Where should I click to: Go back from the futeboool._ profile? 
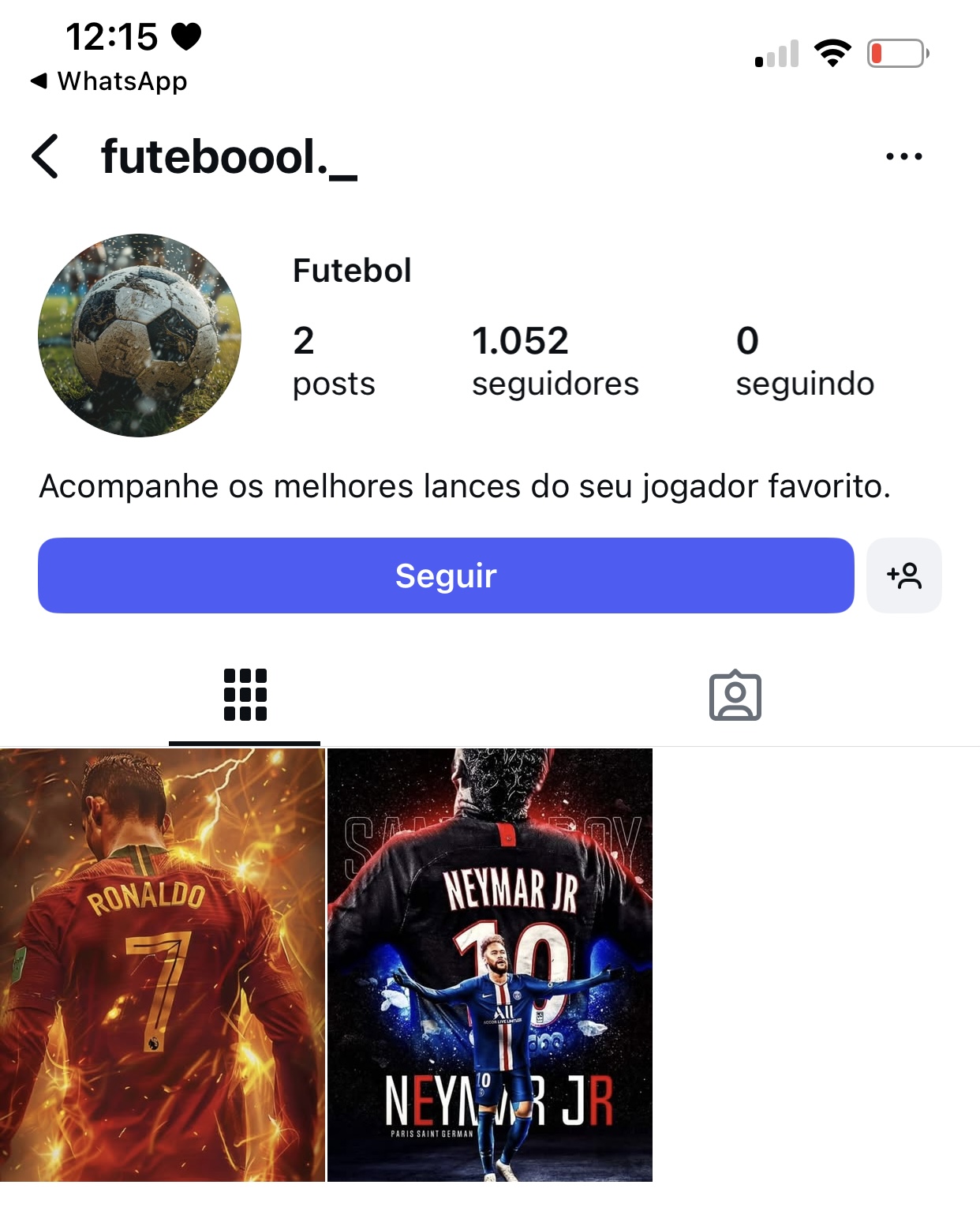[46, 156]
